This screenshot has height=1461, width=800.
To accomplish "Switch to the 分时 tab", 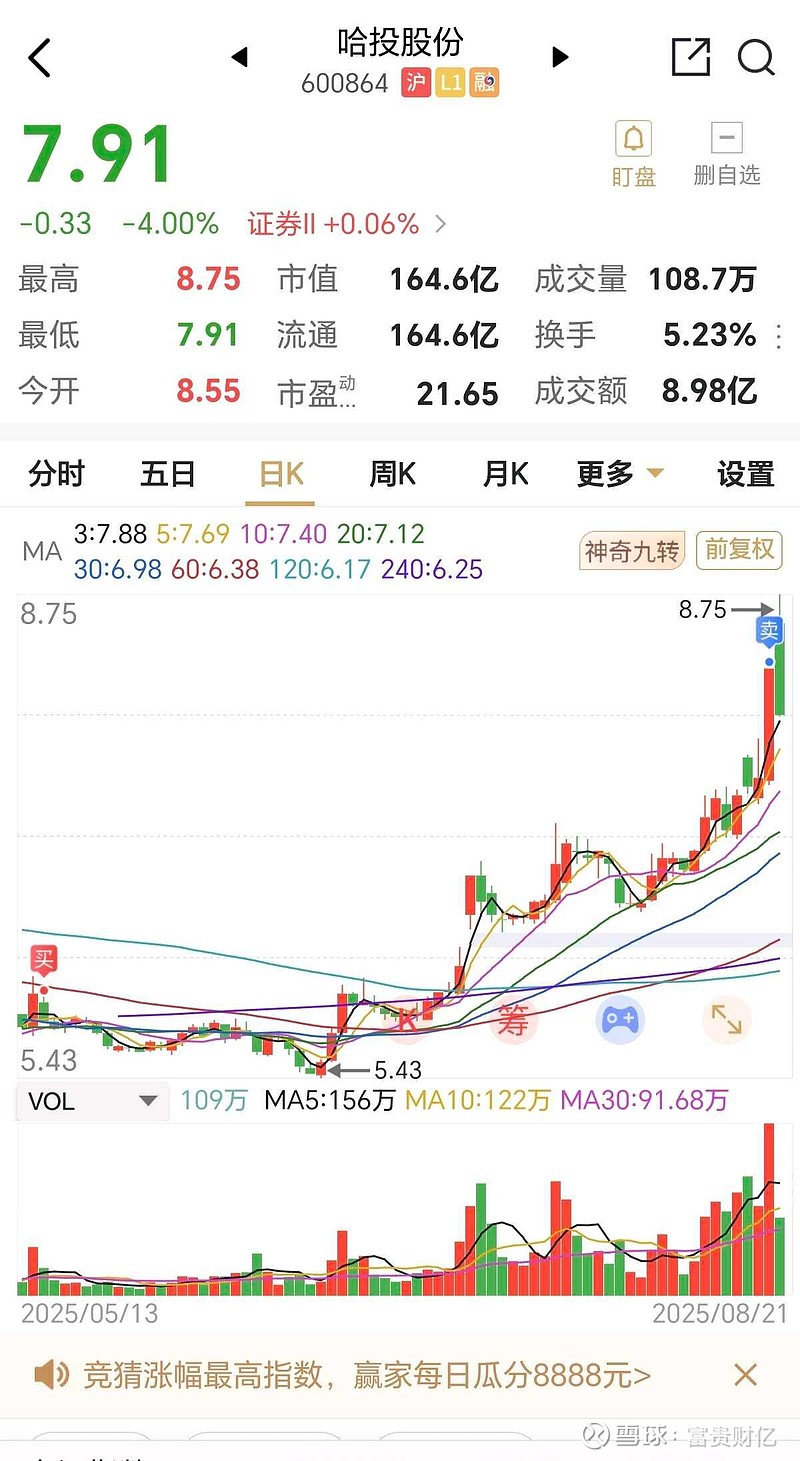I will pos(57,473).
